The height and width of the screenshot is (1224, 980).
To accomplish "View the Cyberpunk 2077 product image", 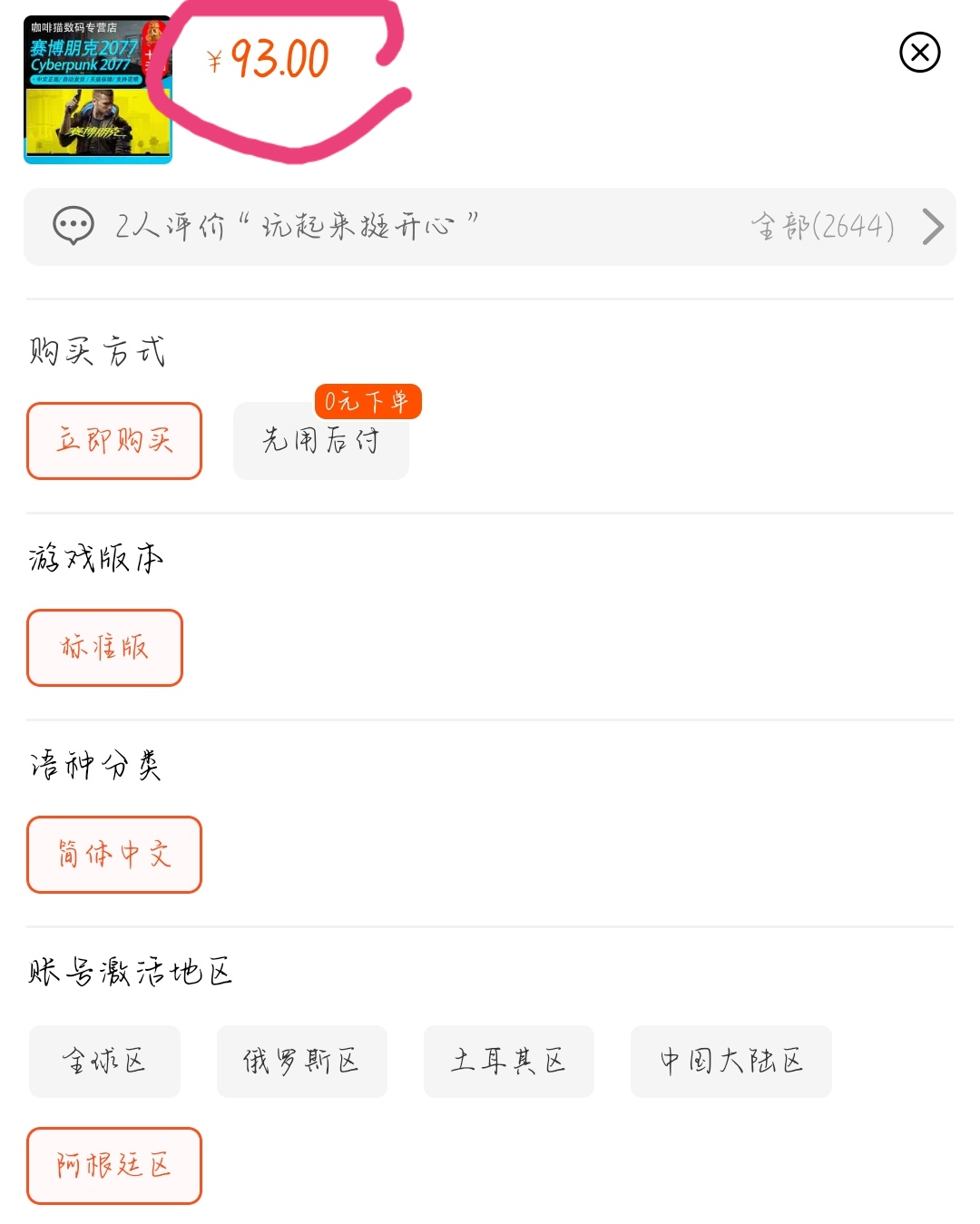I will 97,90.
